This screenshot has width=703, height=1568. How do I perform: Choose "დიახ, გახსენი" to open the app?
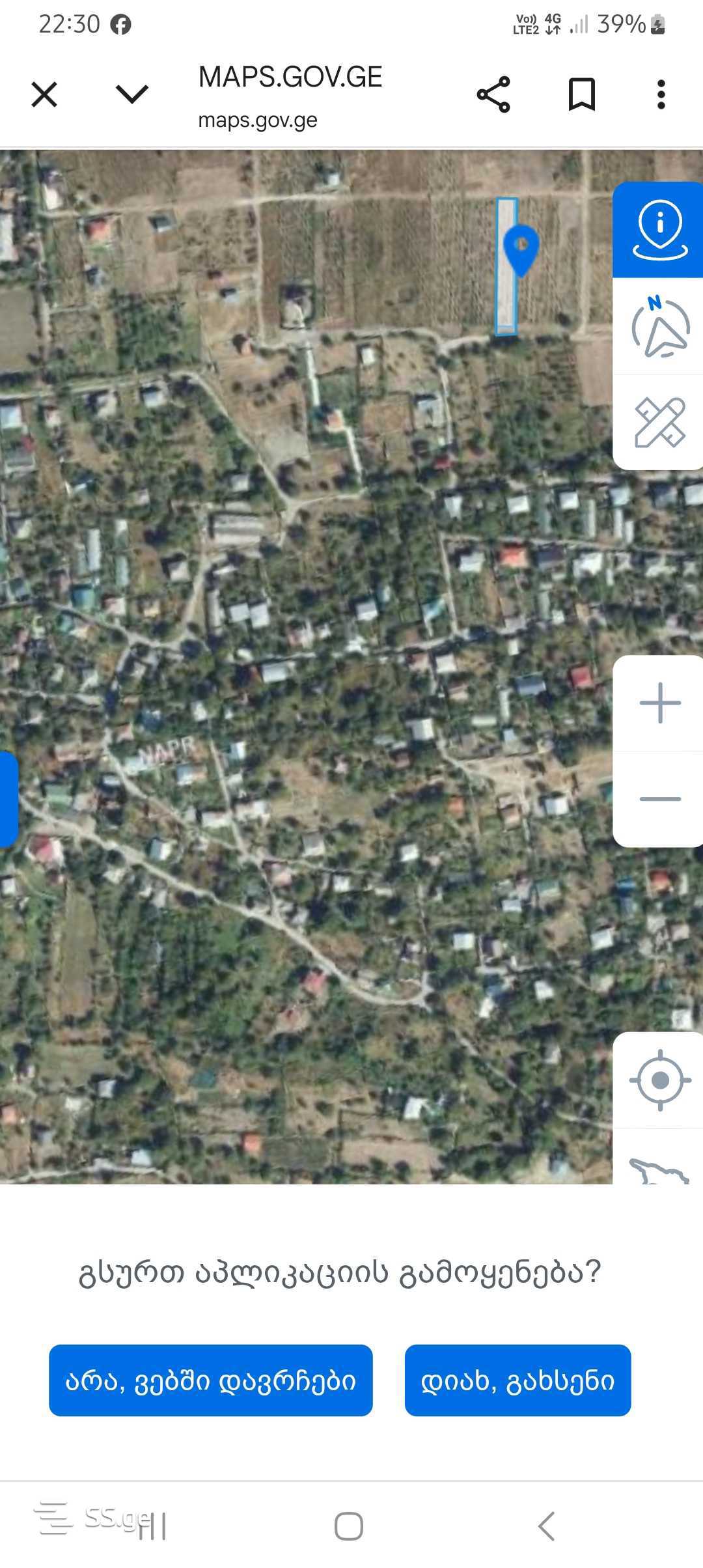517,1380
